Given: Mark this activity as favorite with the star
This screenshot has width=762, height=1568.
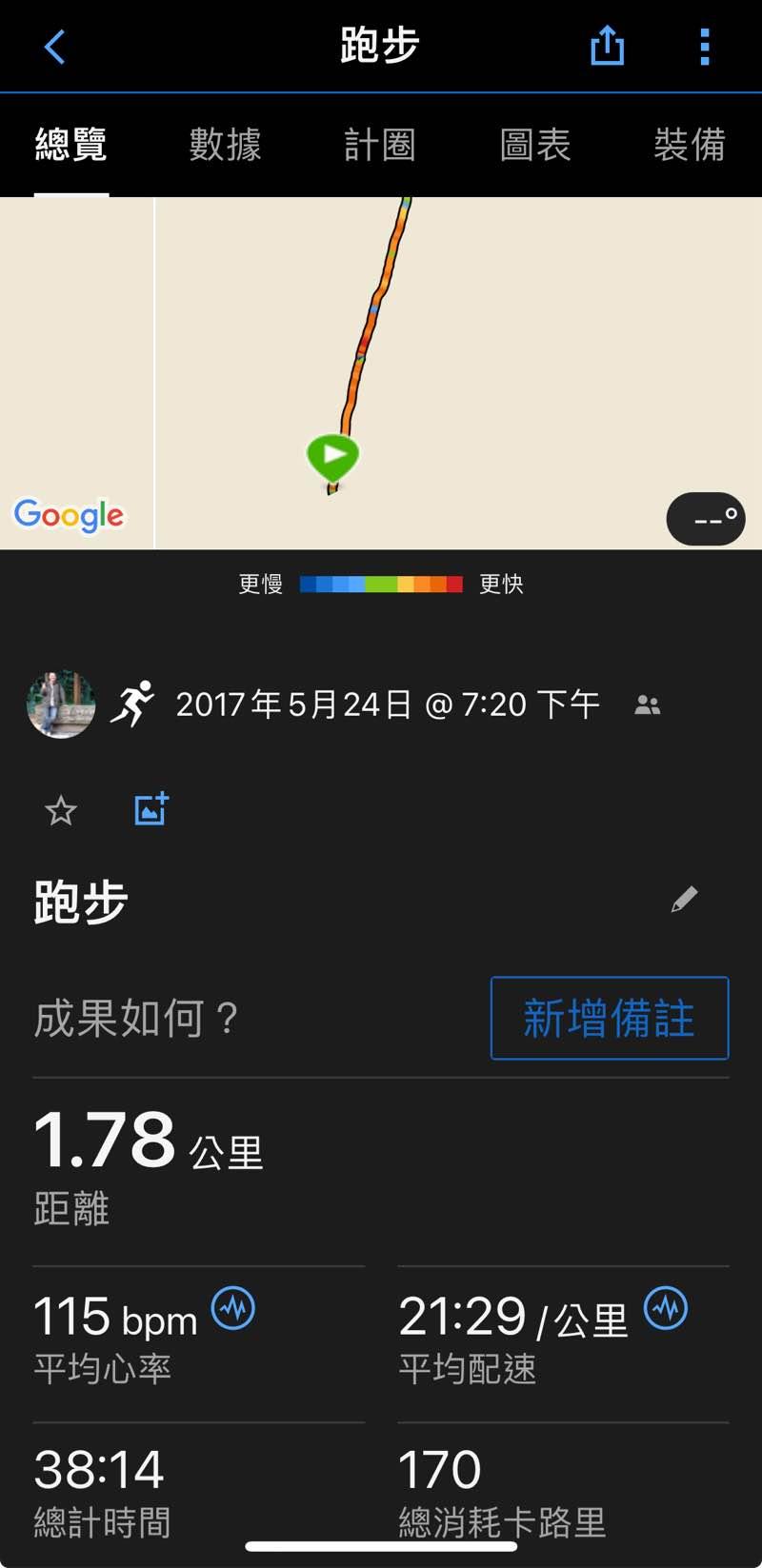Looking at the screenshot, I should pyautogui.click(x=61, y=811).
